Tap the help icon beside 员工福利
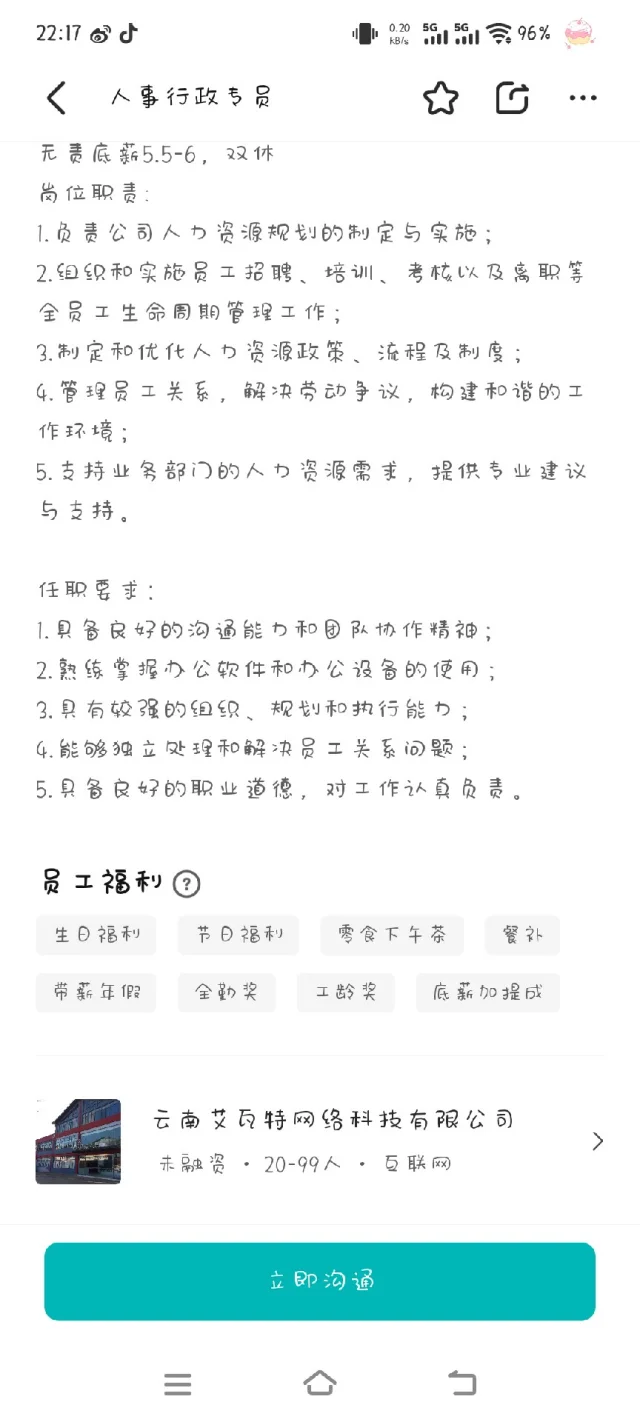 pos(187,884)
